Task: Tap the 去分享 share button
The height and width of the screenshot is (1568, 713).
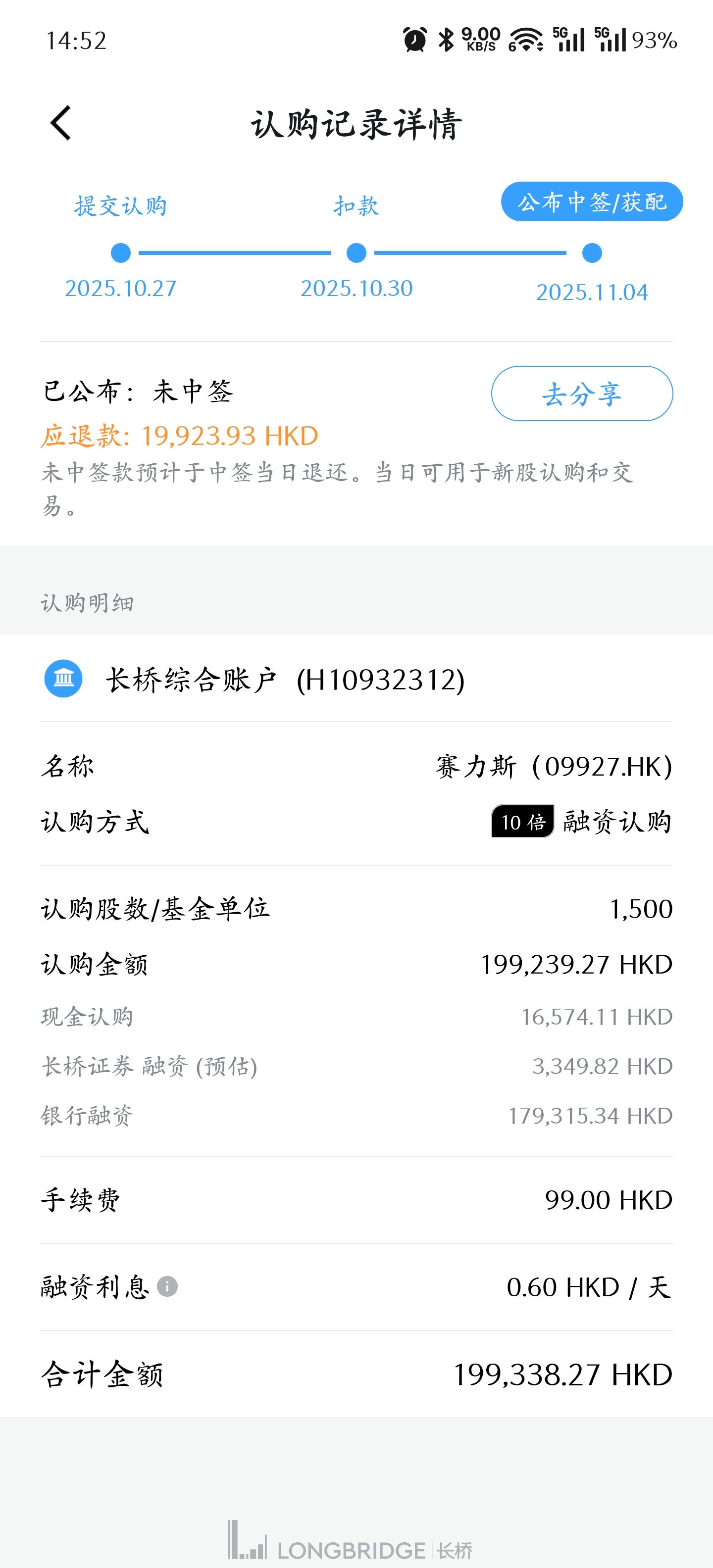Action: 581,394
